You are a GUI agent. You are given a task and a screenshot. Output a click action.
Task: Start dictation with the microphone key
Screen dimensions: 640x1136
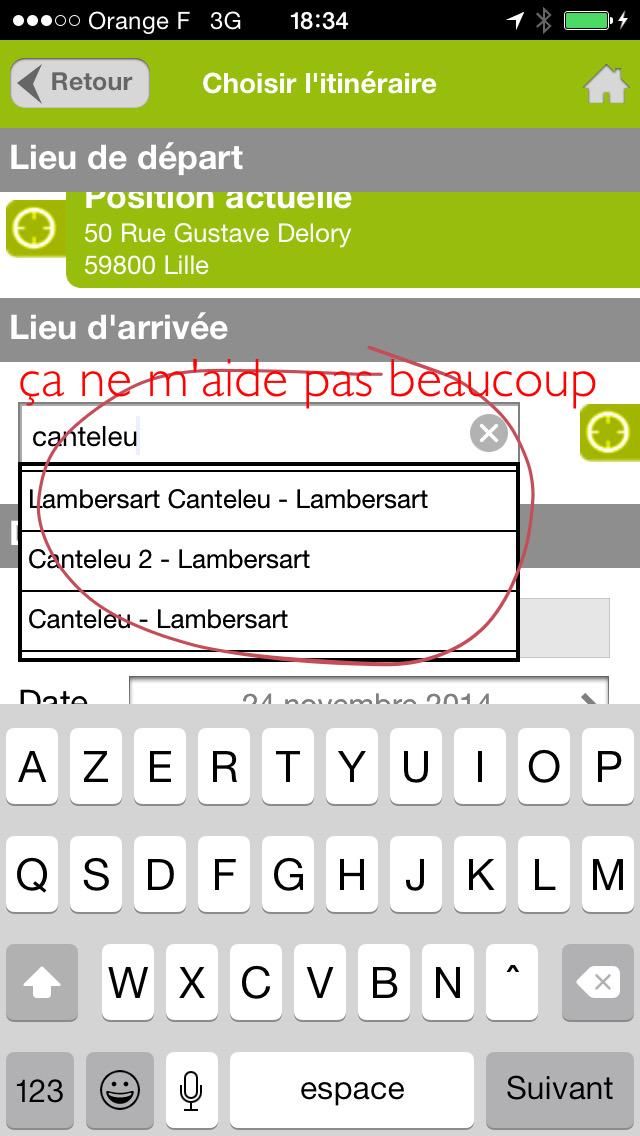[191, 1089]
